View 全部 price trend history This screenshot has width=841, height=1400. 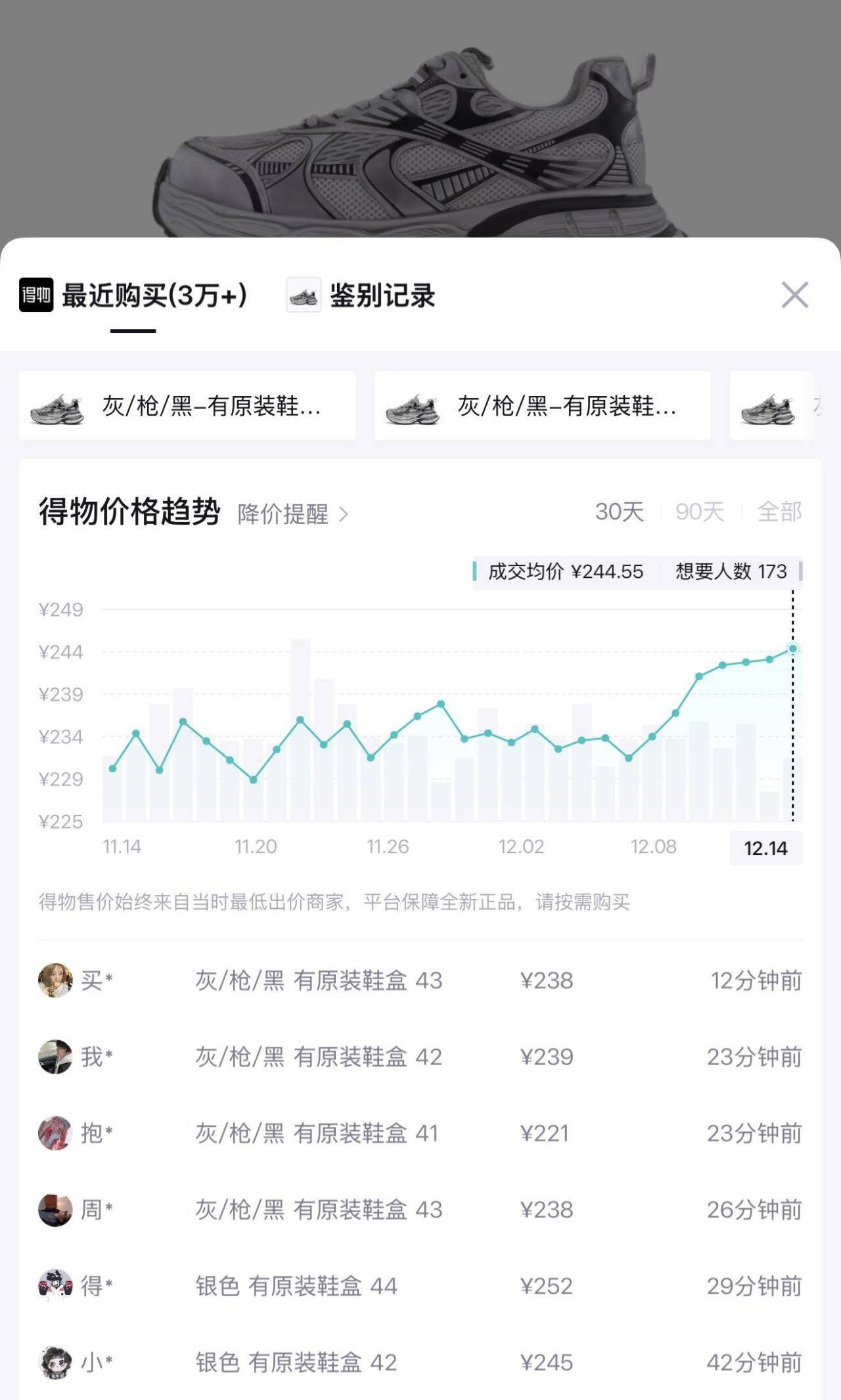coord(779,512)
